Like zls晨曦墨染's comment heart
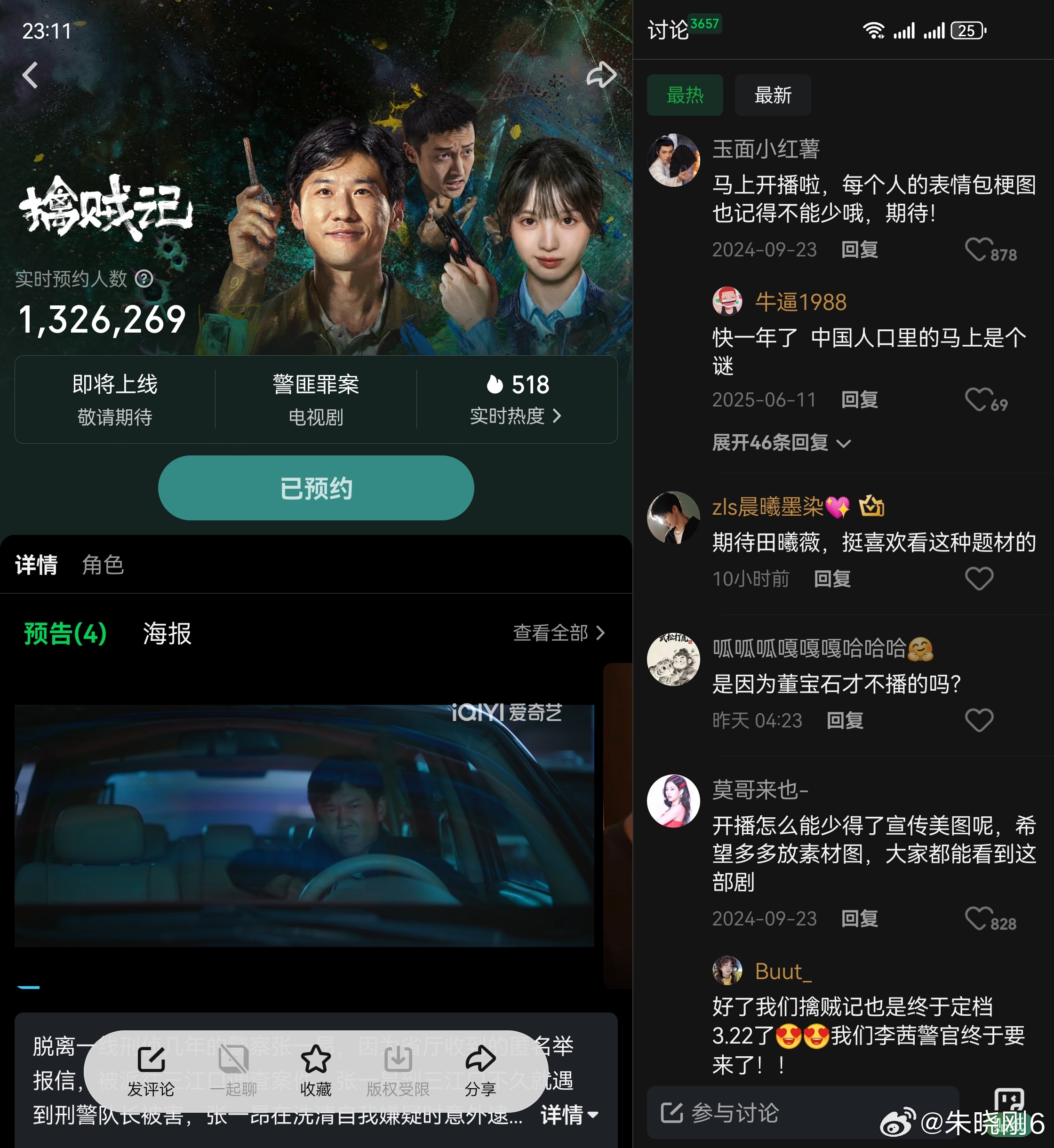 (979, 579)
